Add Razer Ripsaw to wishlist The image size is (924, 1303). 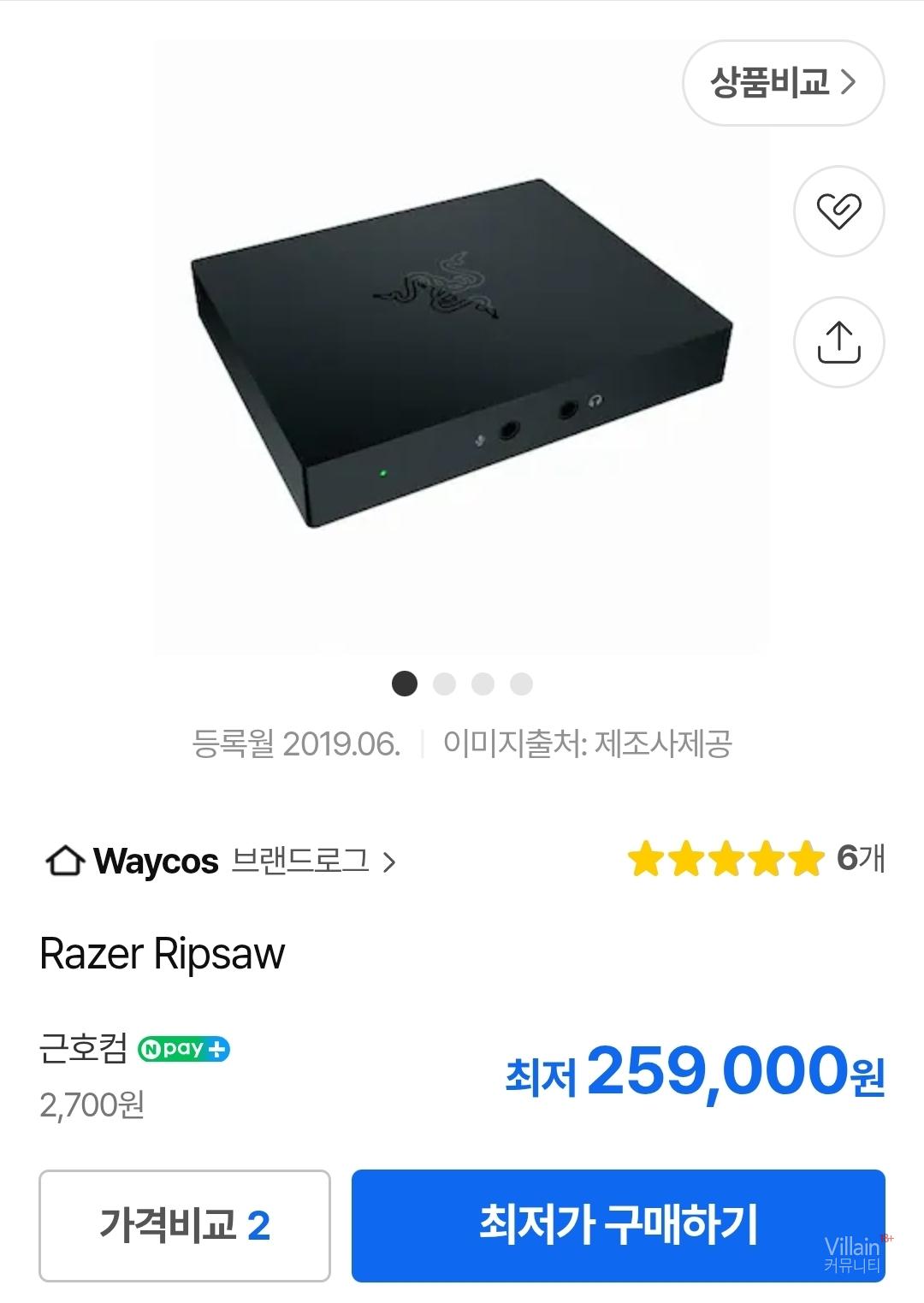(838, 211)
